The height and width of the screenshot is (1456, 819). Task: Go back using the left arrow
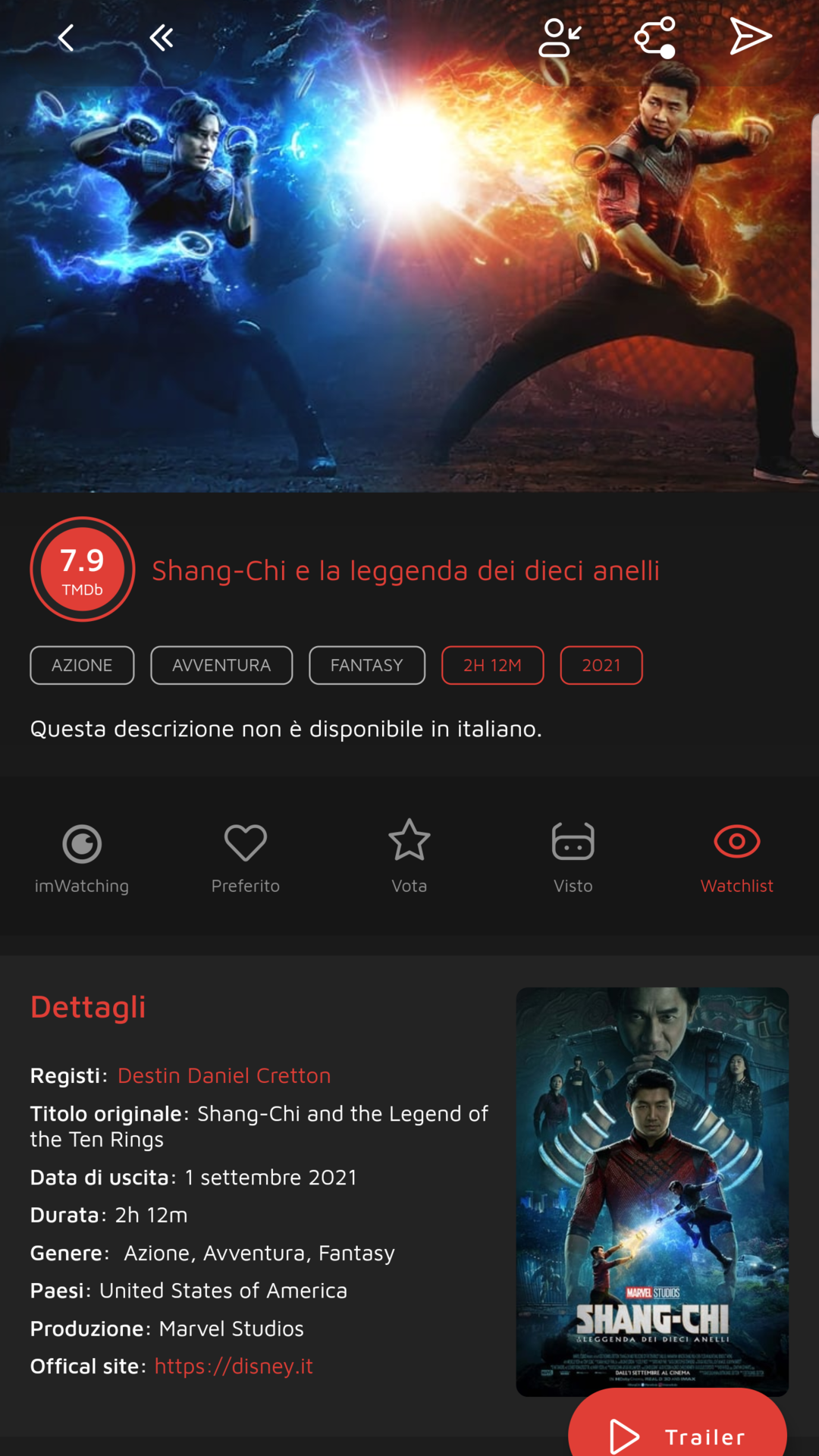coord(66,37)
